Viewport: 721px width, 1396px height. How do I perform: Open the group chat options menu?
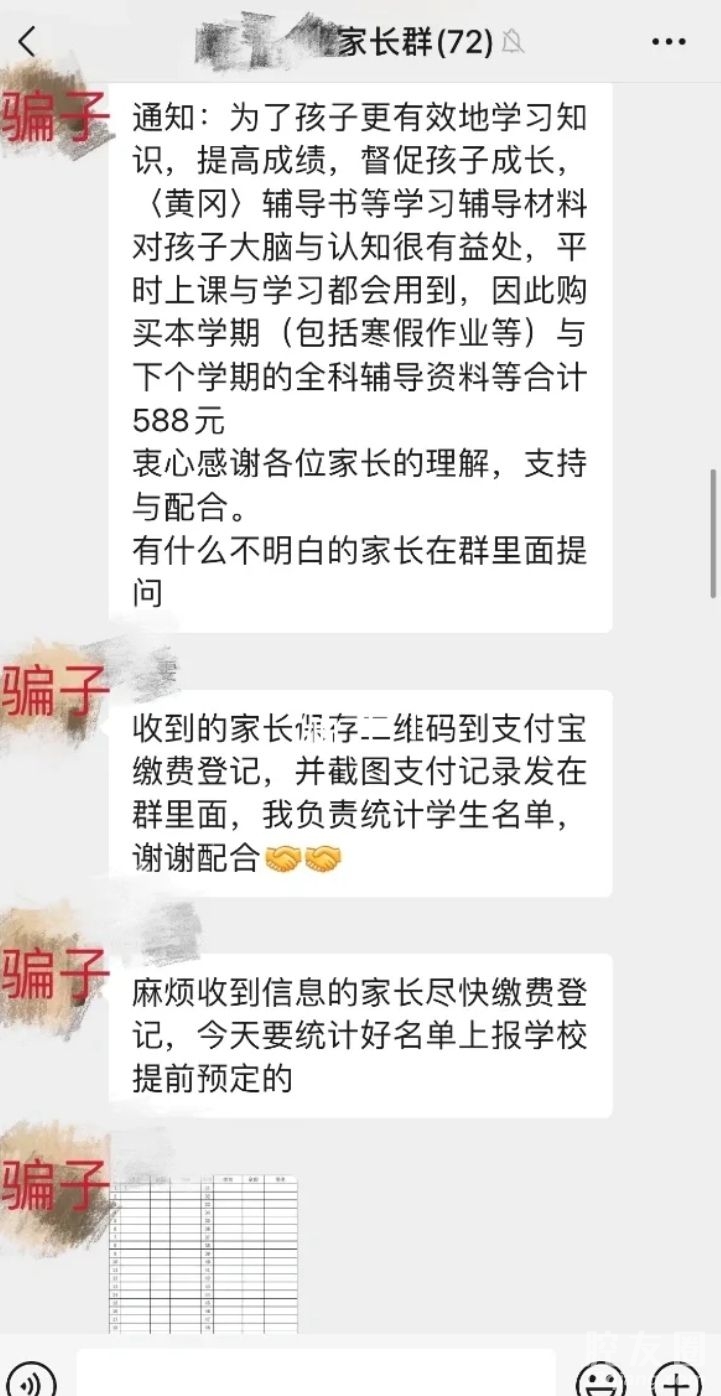click(668, 41)
